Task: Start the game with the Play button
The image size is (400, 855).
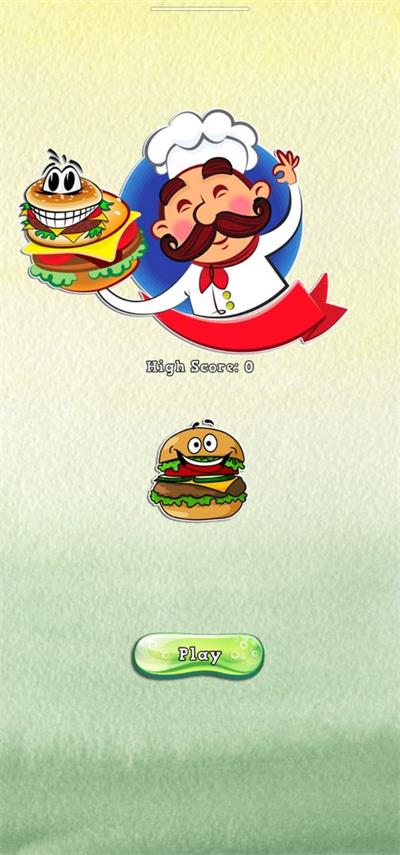Action: coord(198,655)
